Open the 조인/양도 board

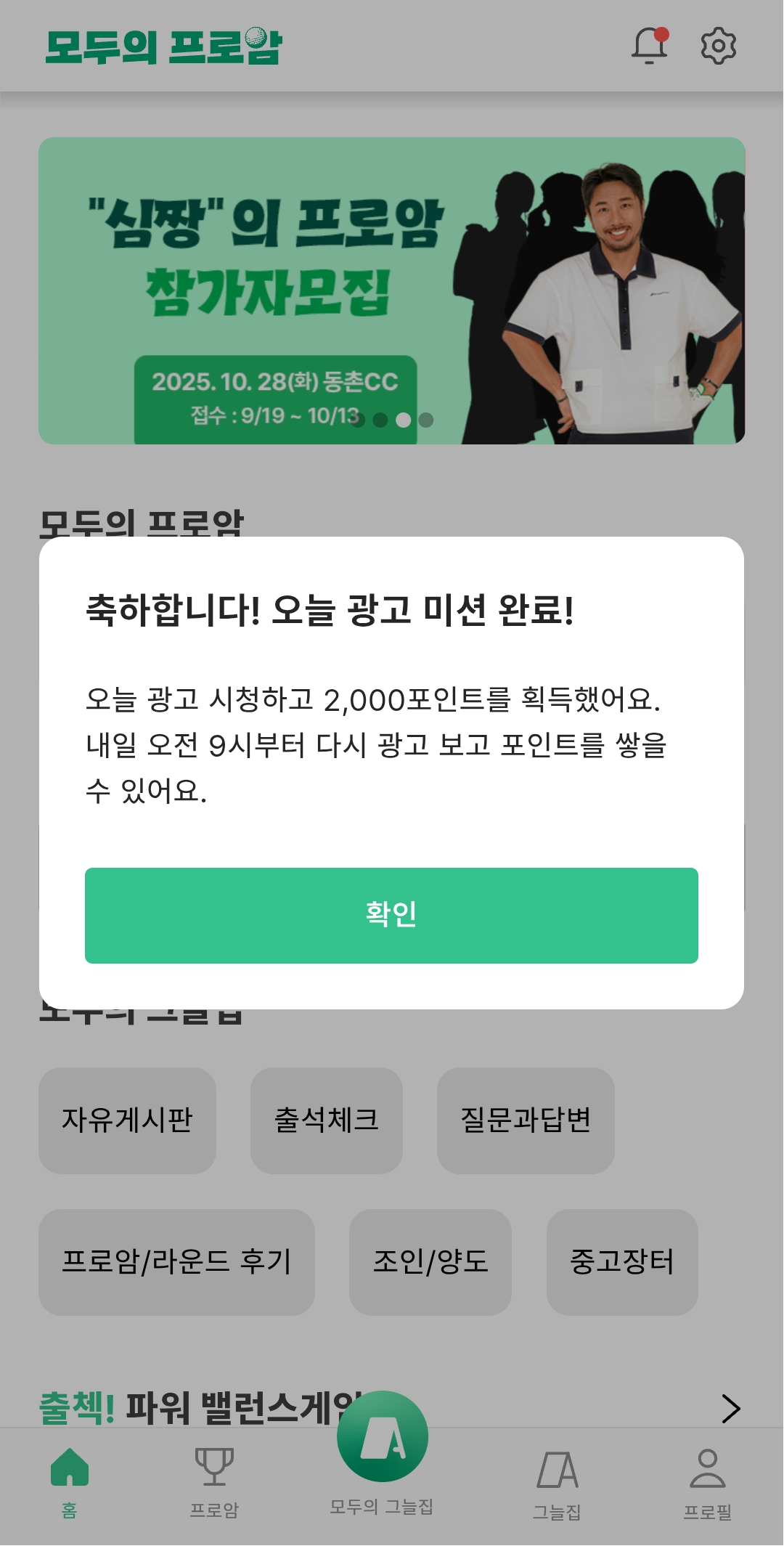tap(430, 1261)
